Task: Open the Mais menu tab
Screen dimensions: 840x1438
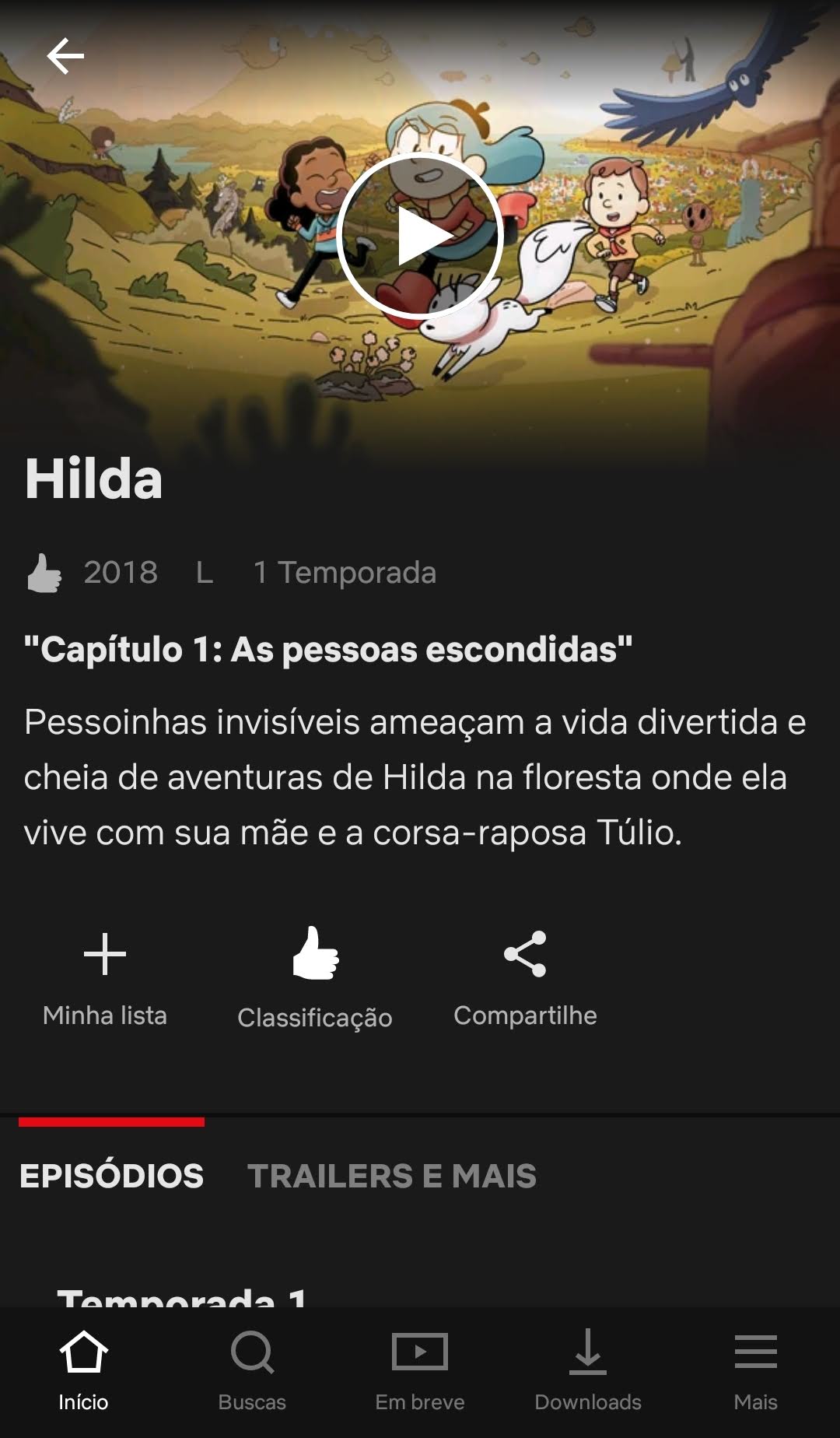Action: click(756, 1371)
